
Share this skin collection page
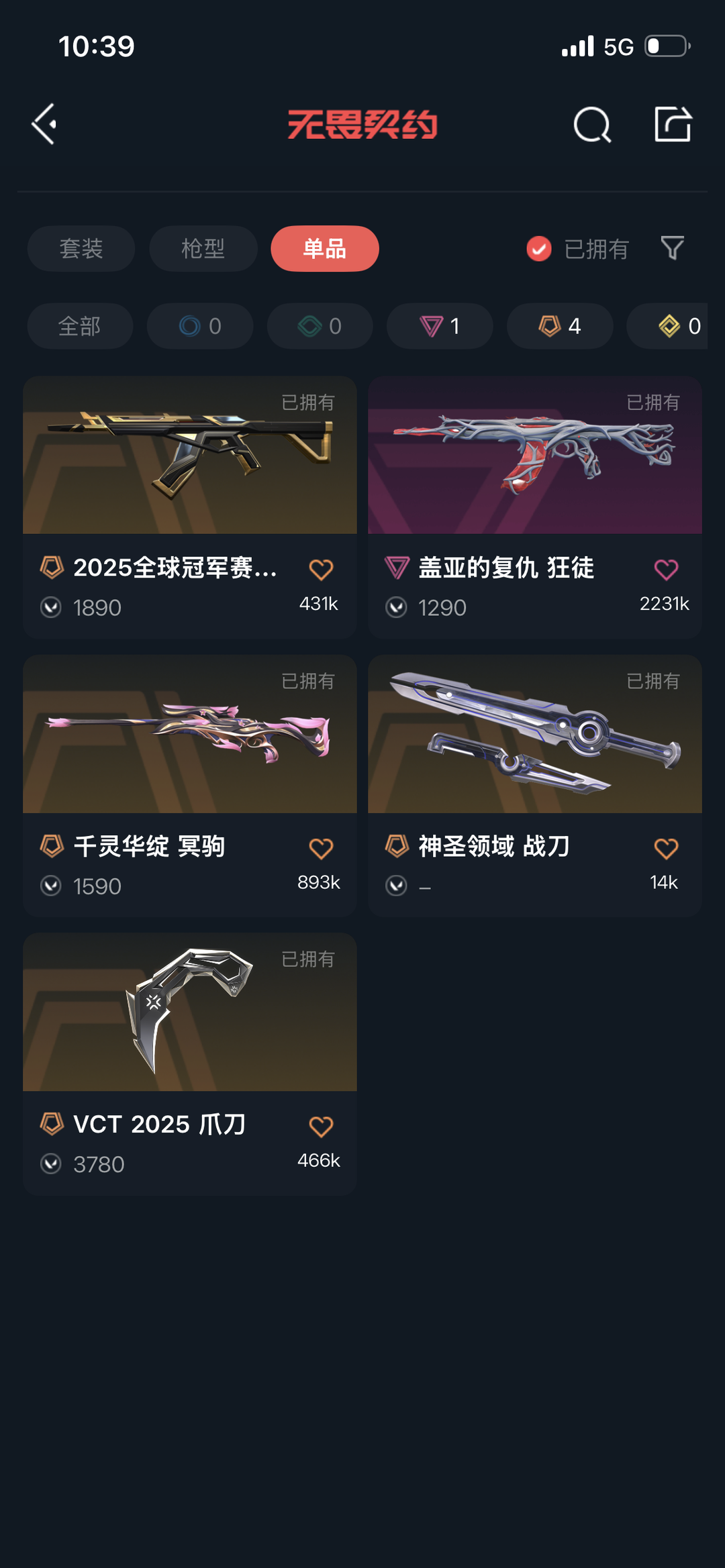click(x=673, y=124)
